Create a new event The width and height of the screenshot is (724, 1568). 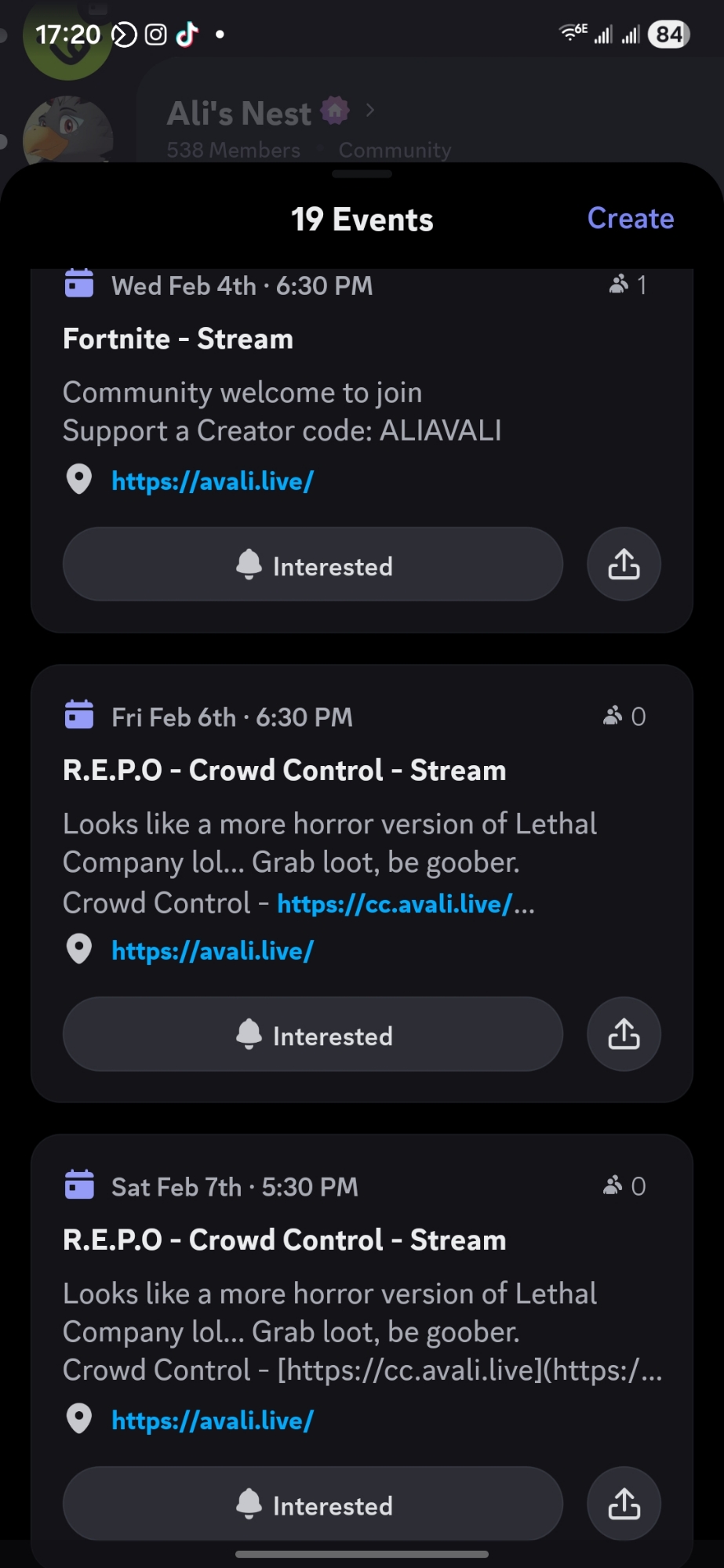pyautogui.click(x=630, y=219)
